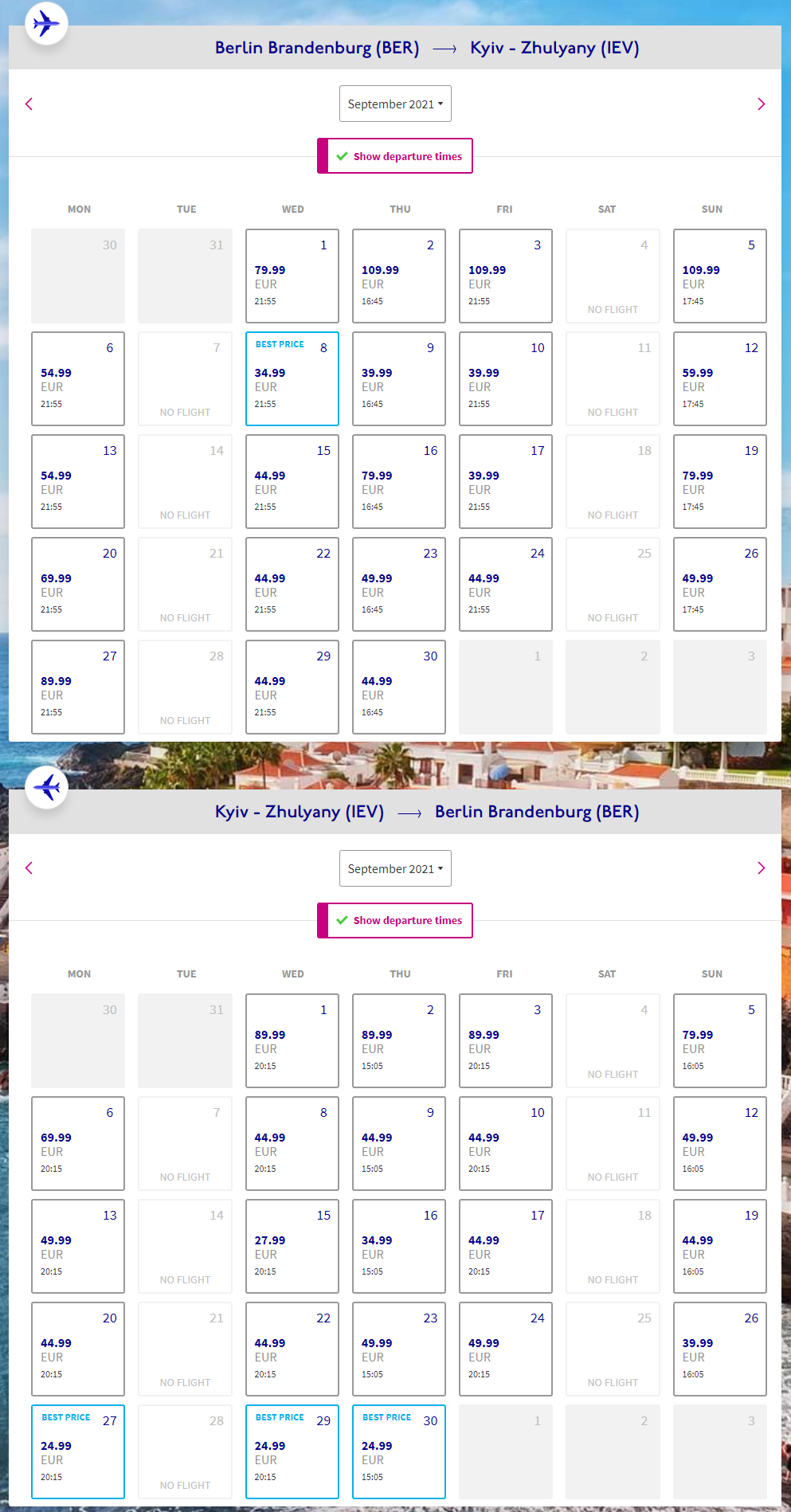This screenshot has width=791, height=1512.
Task: Go to next month for Kyiv to Berlin
Action: click(761, 868)
